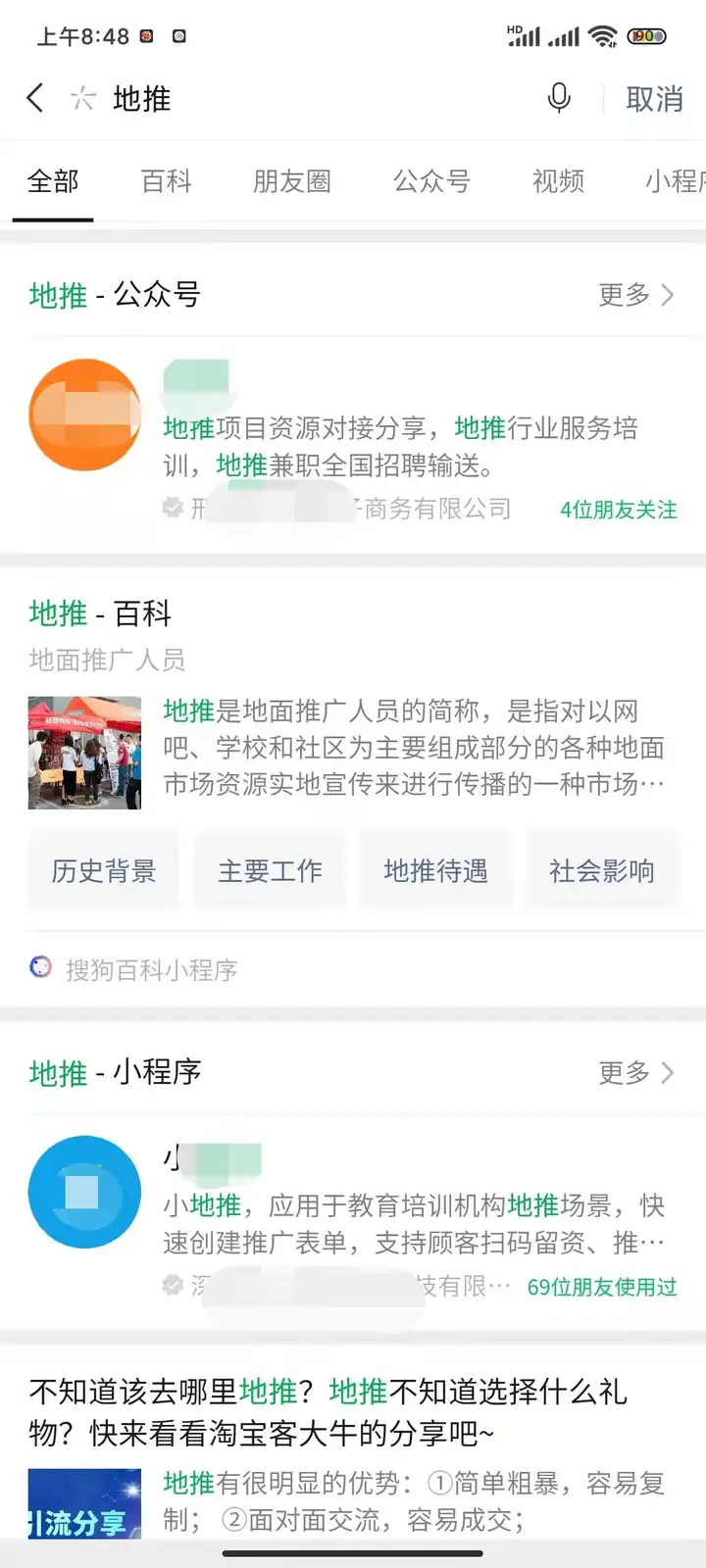Open the article about 淘宝客大牛的分享
The width and height of the screenshot is (706, 1568).
coord(328,1412)
